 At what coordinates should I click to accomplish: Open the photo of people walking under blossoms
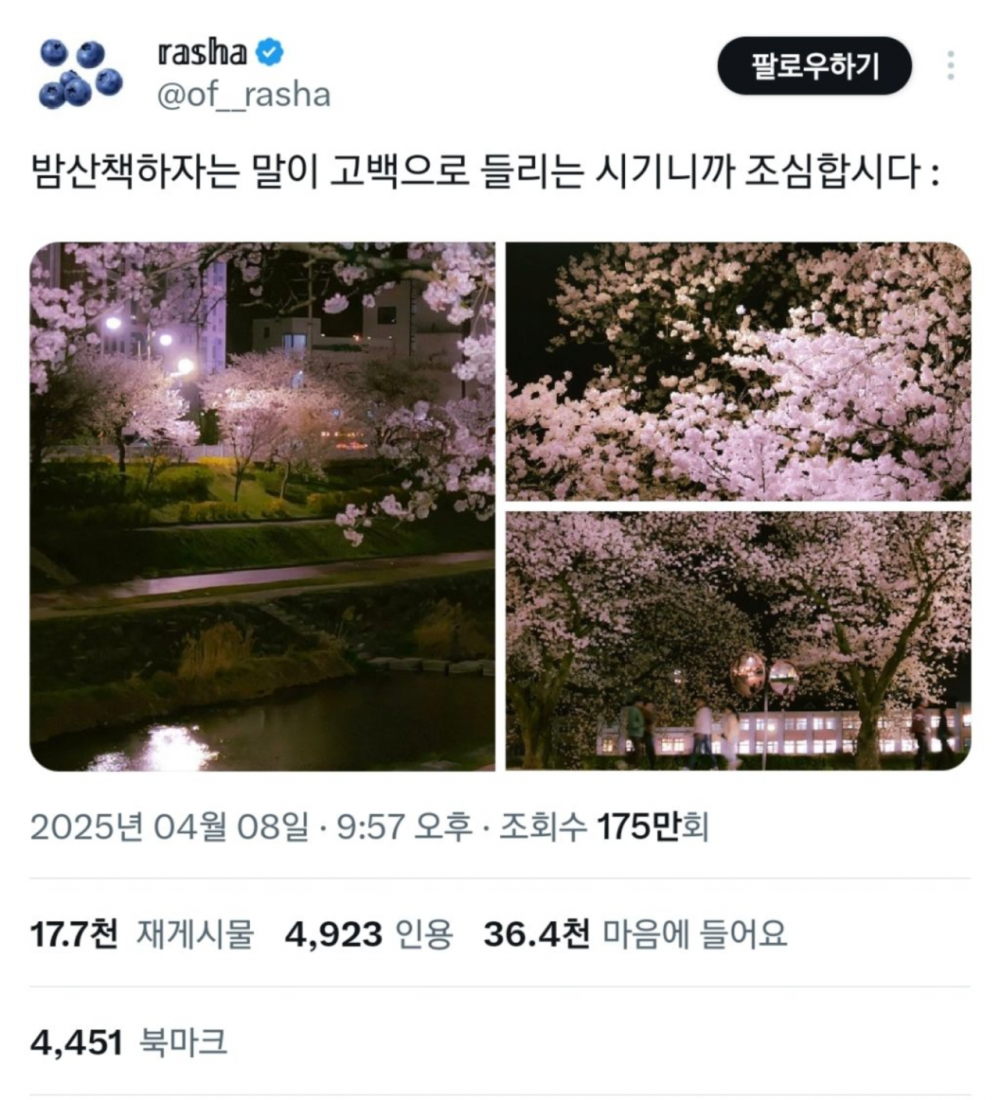[x=738, y=641]
